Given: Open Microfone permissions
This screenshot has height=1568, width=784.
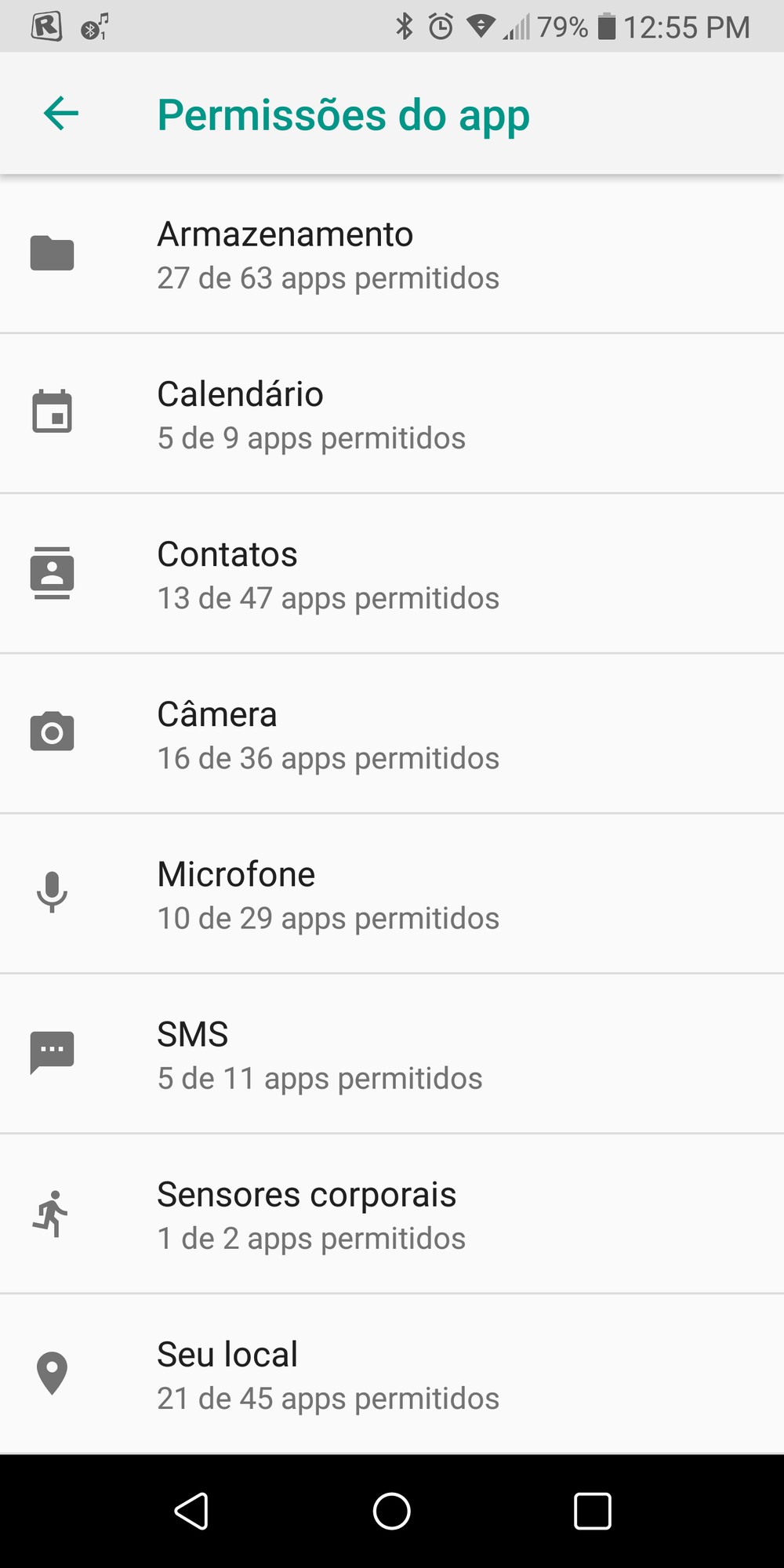Looking at the screenshot, I should (x=392, y=894).
